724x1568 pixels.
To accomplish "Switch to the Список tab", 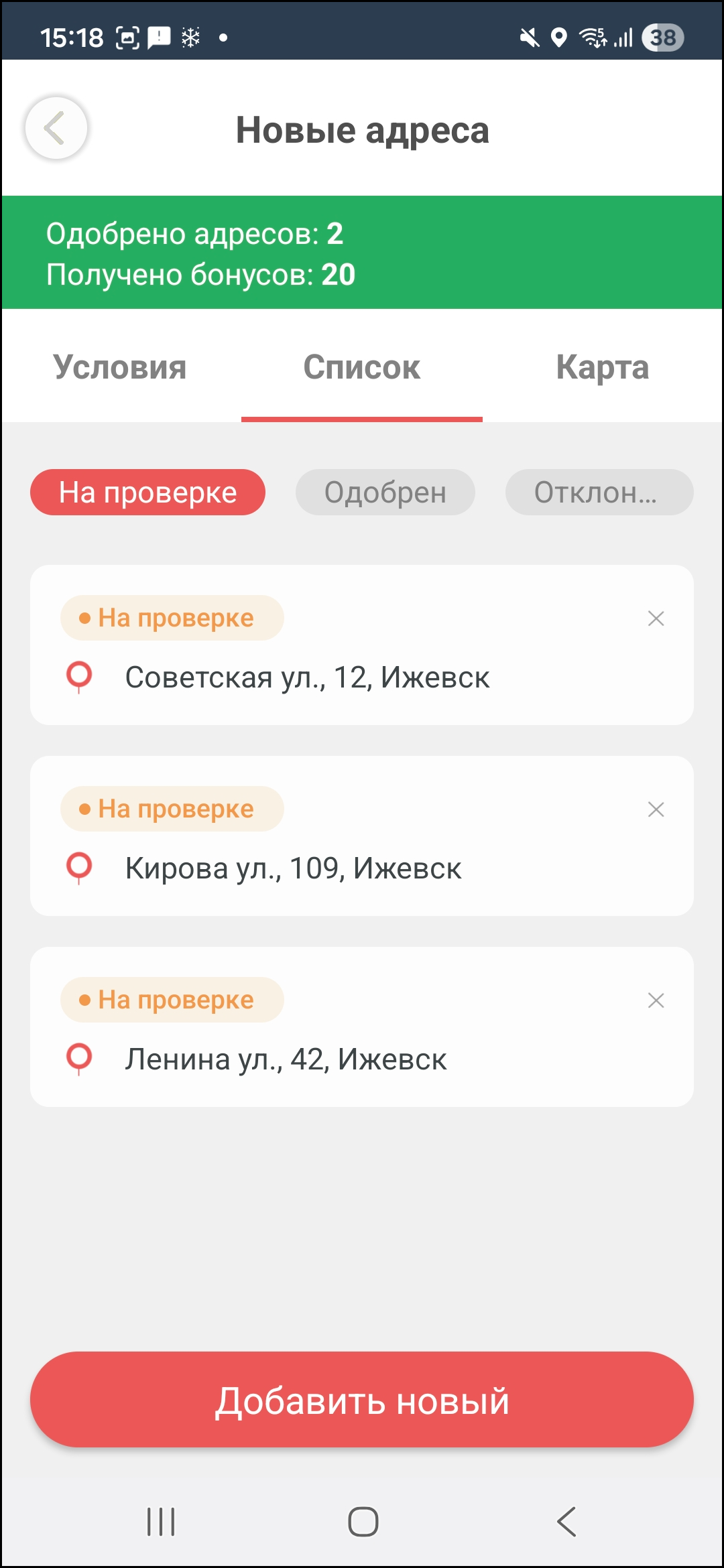I will (x=362, y=367).
